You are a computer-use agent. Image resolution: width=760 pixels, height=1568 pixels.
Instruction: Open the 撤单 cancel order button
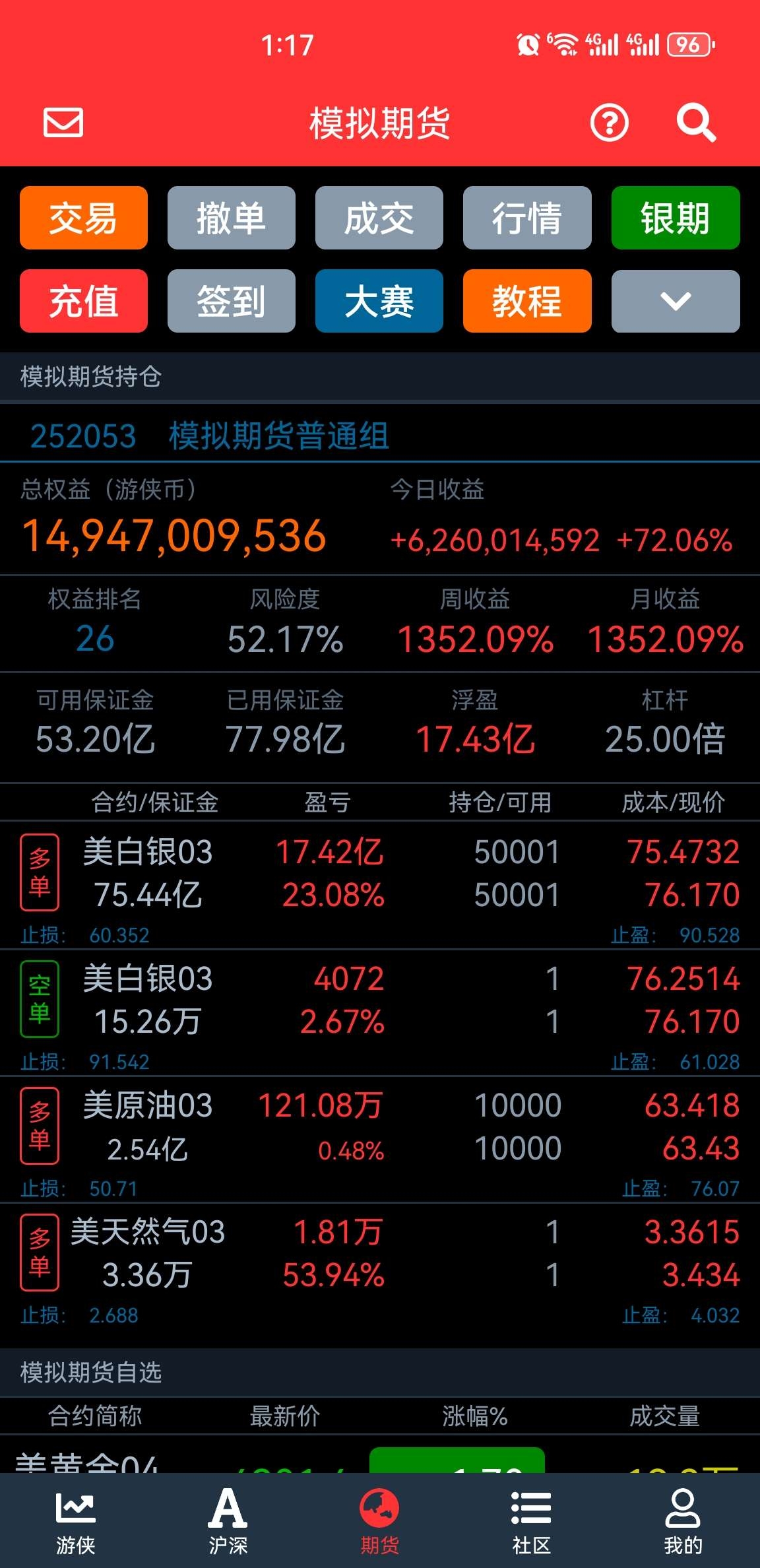click(x=232, y=218)
